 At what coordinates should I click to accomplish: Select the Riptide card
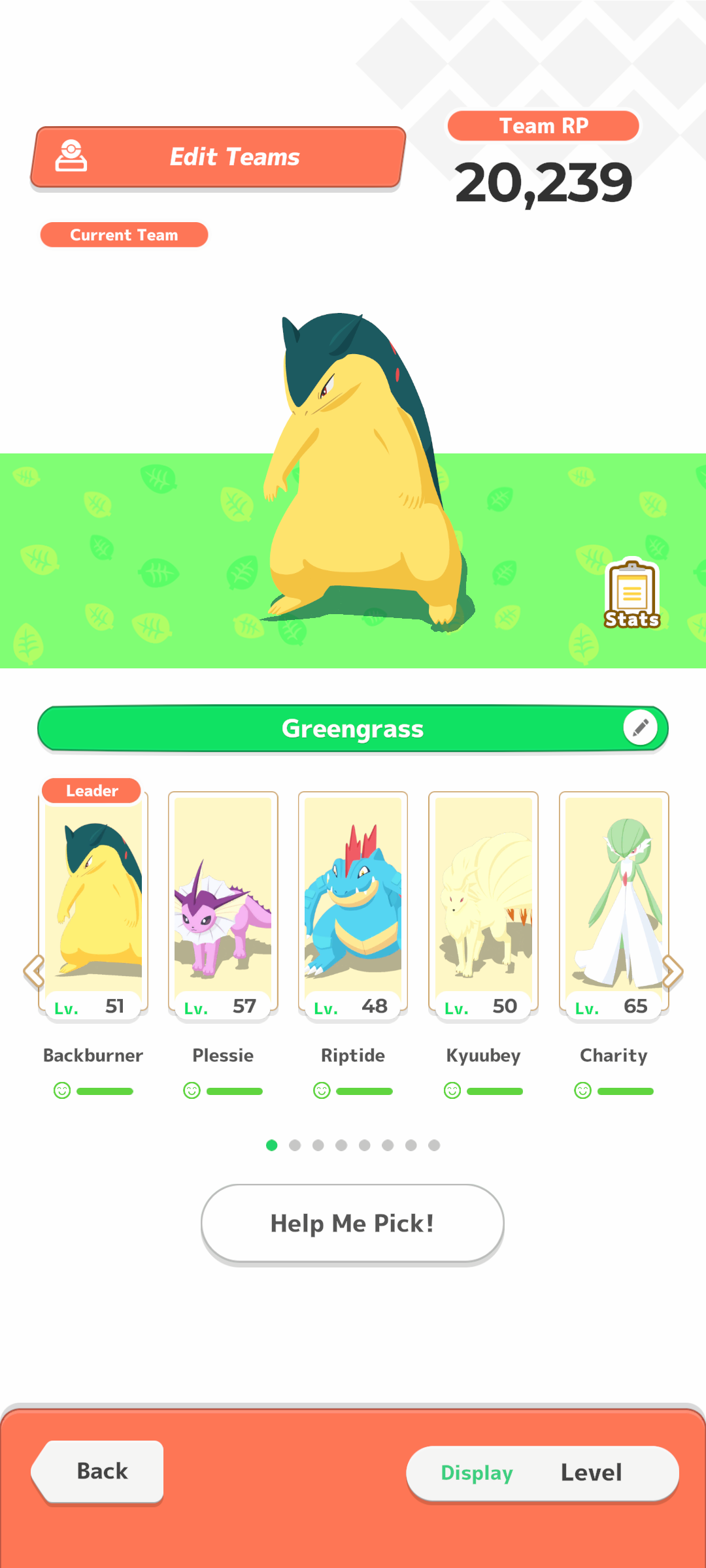click(x=353, y=906)
